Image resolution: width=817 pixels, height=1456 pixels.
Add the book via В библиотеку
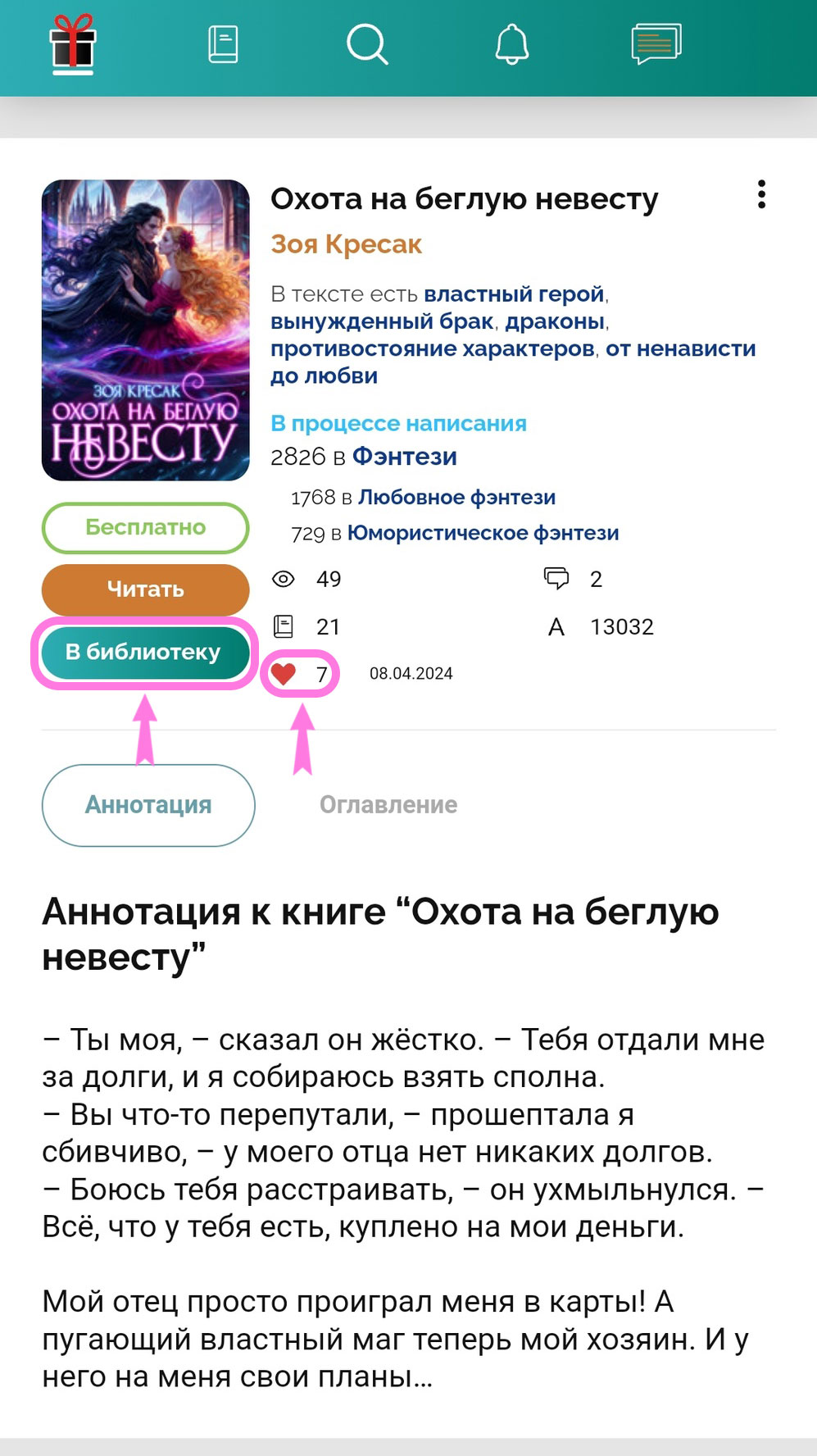143,652
